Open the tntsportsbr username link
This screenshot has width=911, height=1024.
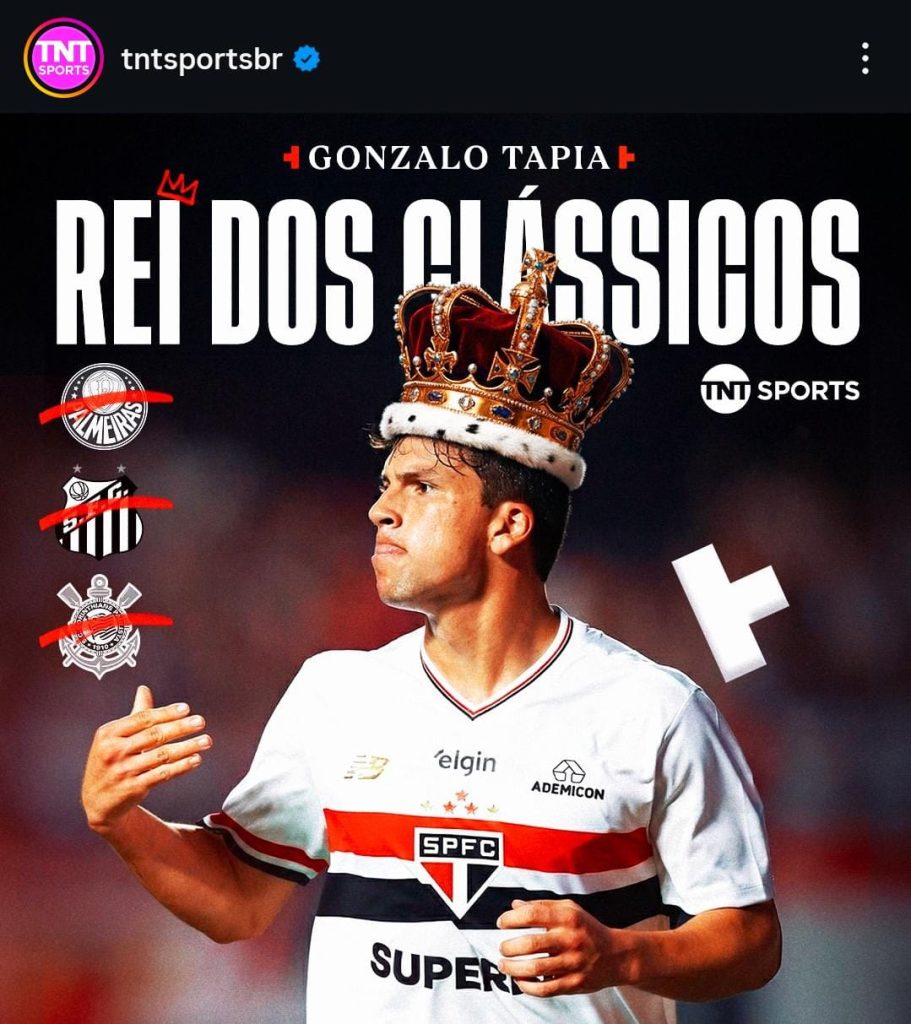(200, 59)
